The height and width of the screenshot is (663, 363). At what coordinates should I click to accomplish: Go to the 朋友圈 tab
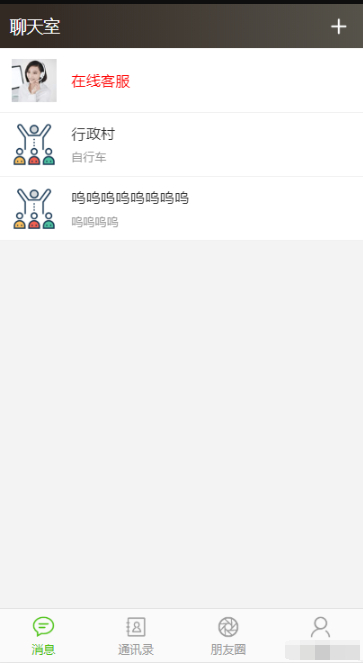coord(228,636)
